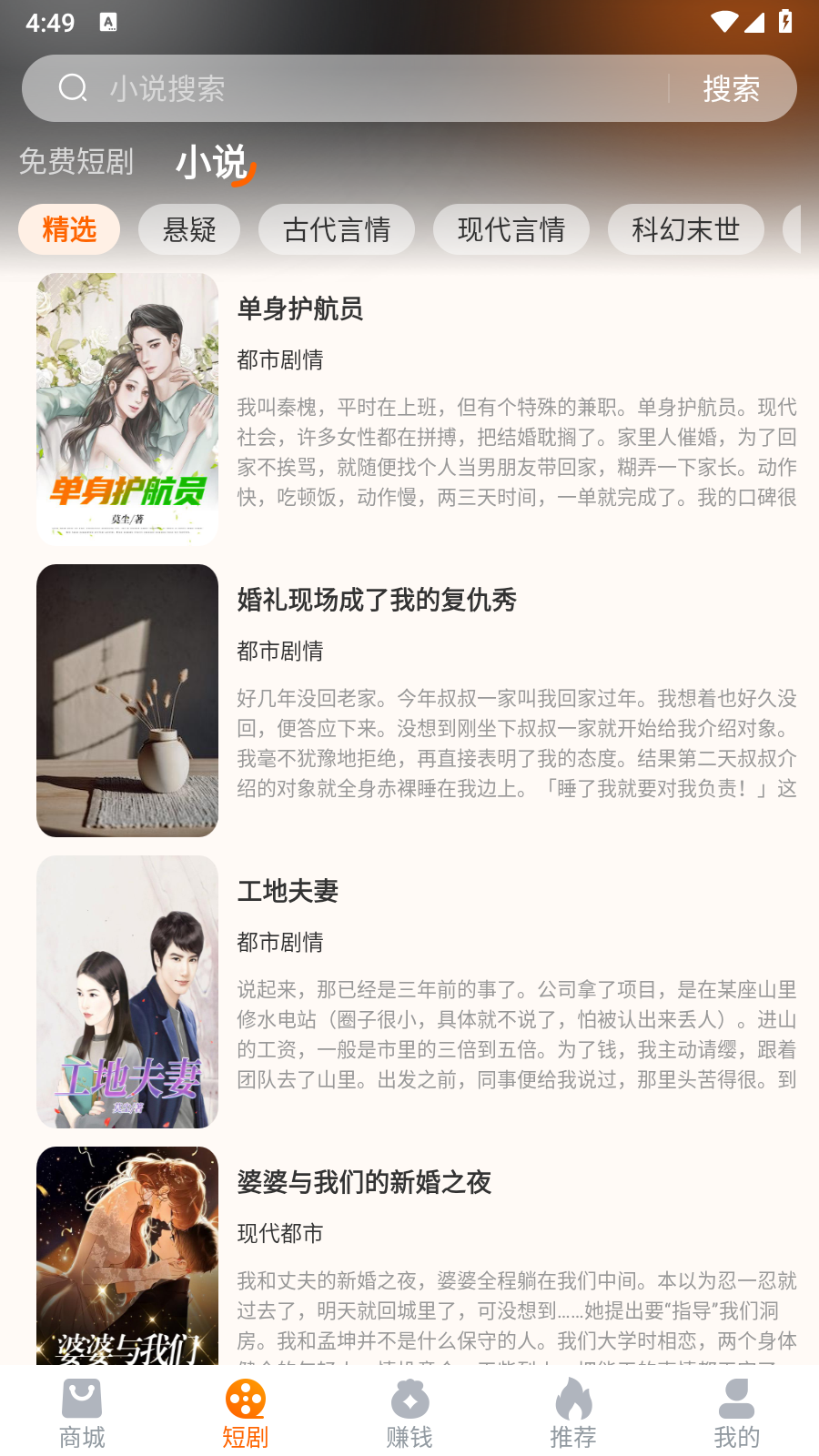Select the 小说 top tab
The width and height of the screenshot is (819, 1456).
pyautogui.click(x=211, y=163)
